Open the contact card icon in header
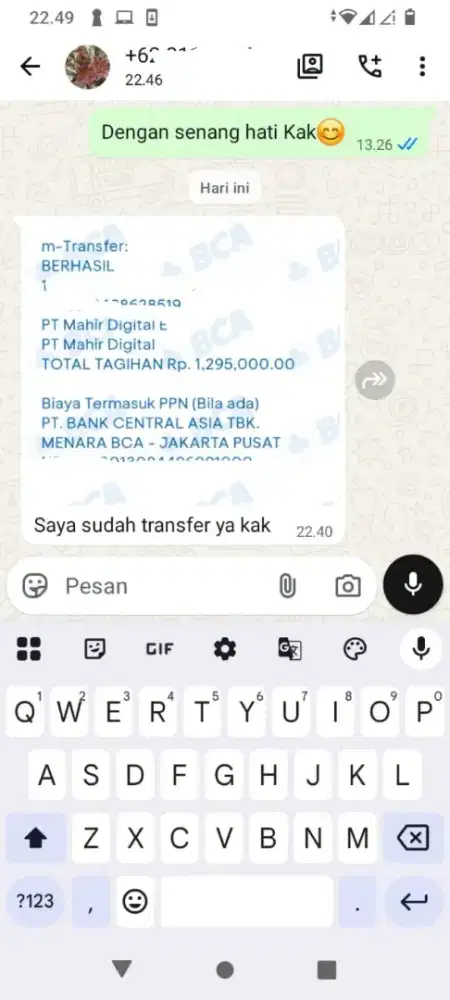 pos(310,66)
